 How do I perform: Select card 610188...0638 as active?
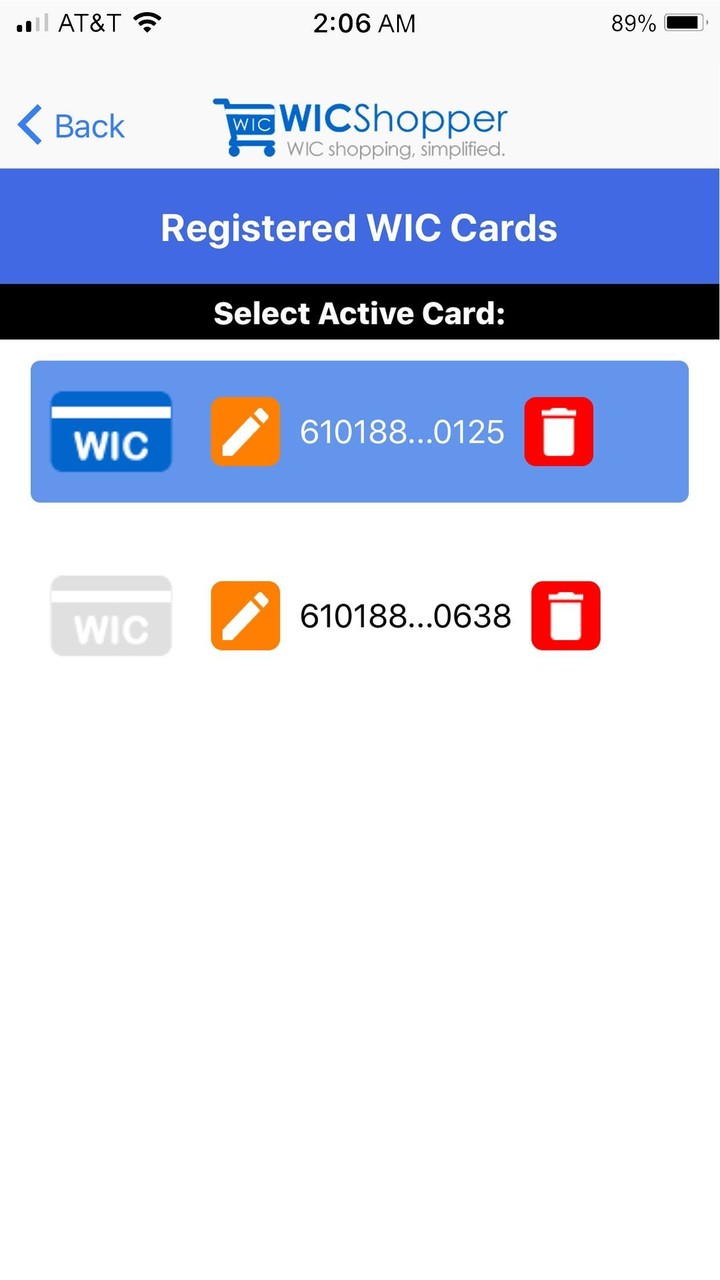tap(404, 615)
